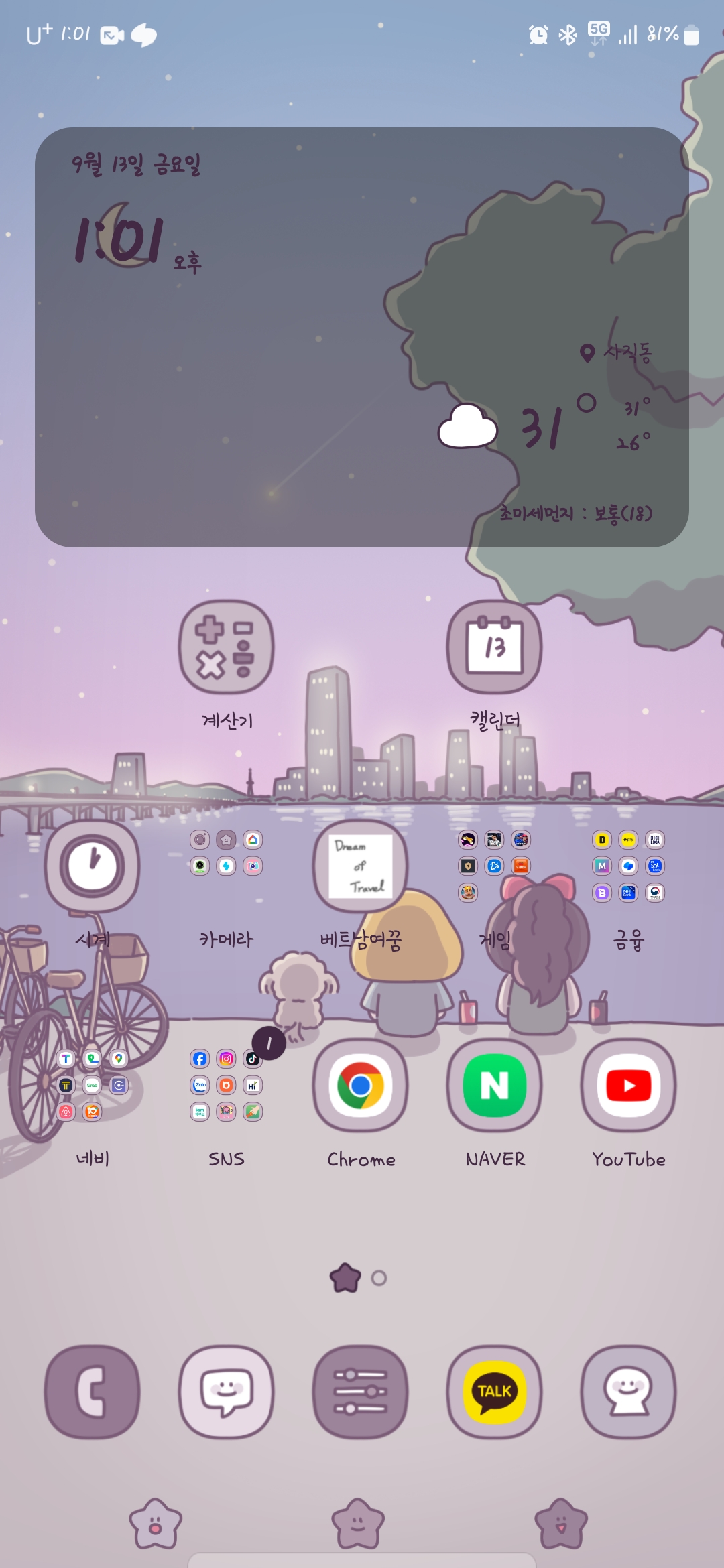Launch Chrome browser

[360, 1085]
